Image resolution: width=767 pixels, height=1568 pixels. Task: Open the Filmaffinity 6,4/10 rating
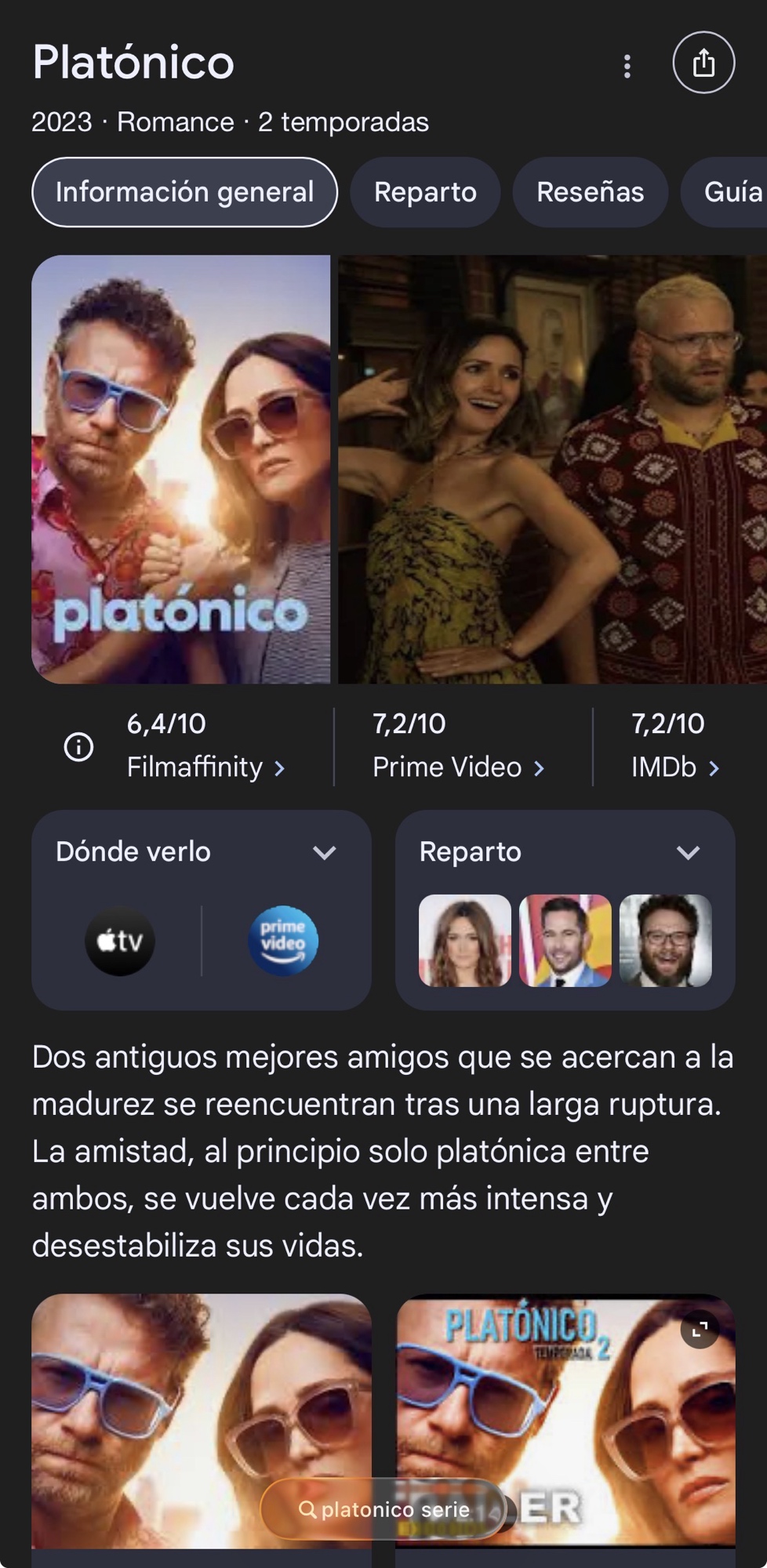point(205,746)
